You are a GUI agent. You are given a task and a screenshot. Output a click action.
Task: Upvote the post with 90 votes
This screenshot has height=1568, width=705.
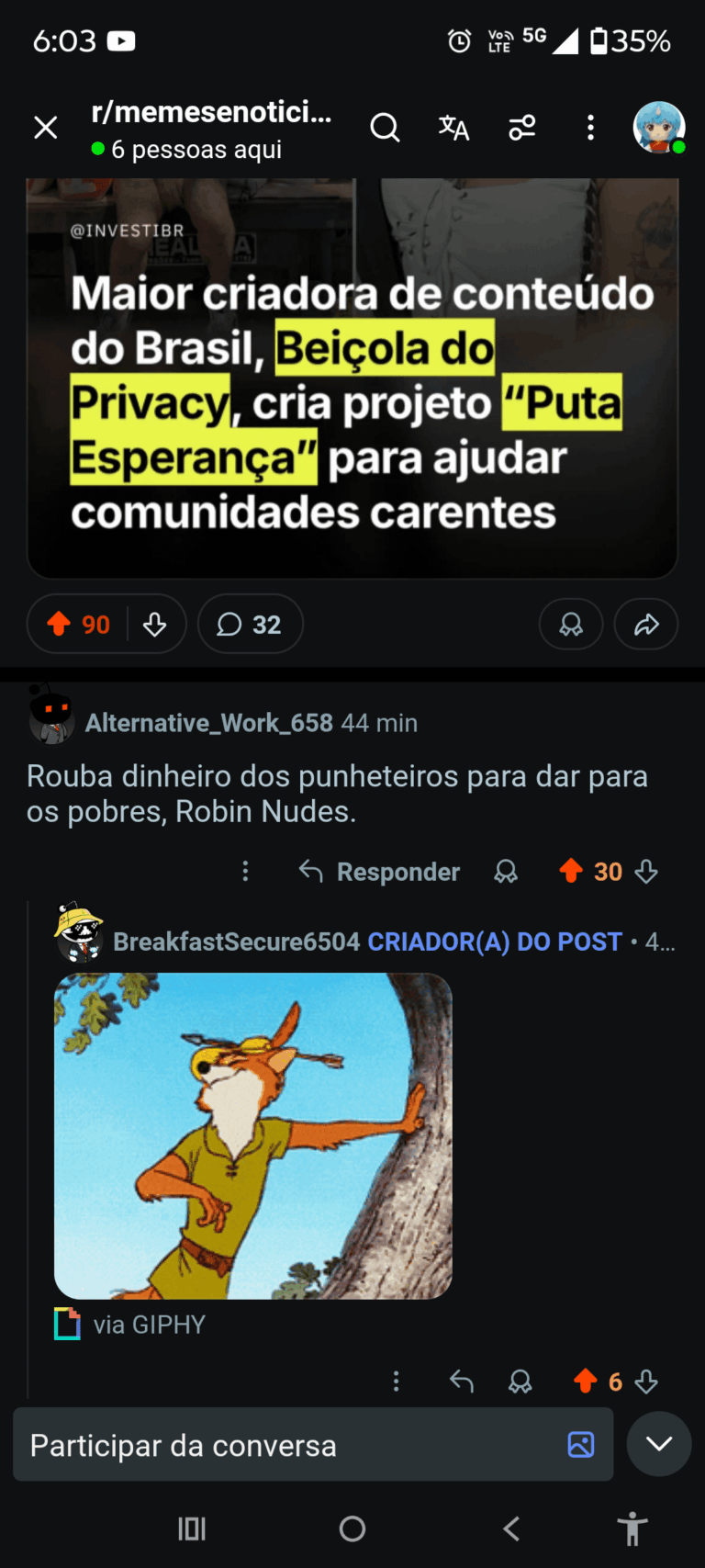[60, 625]
